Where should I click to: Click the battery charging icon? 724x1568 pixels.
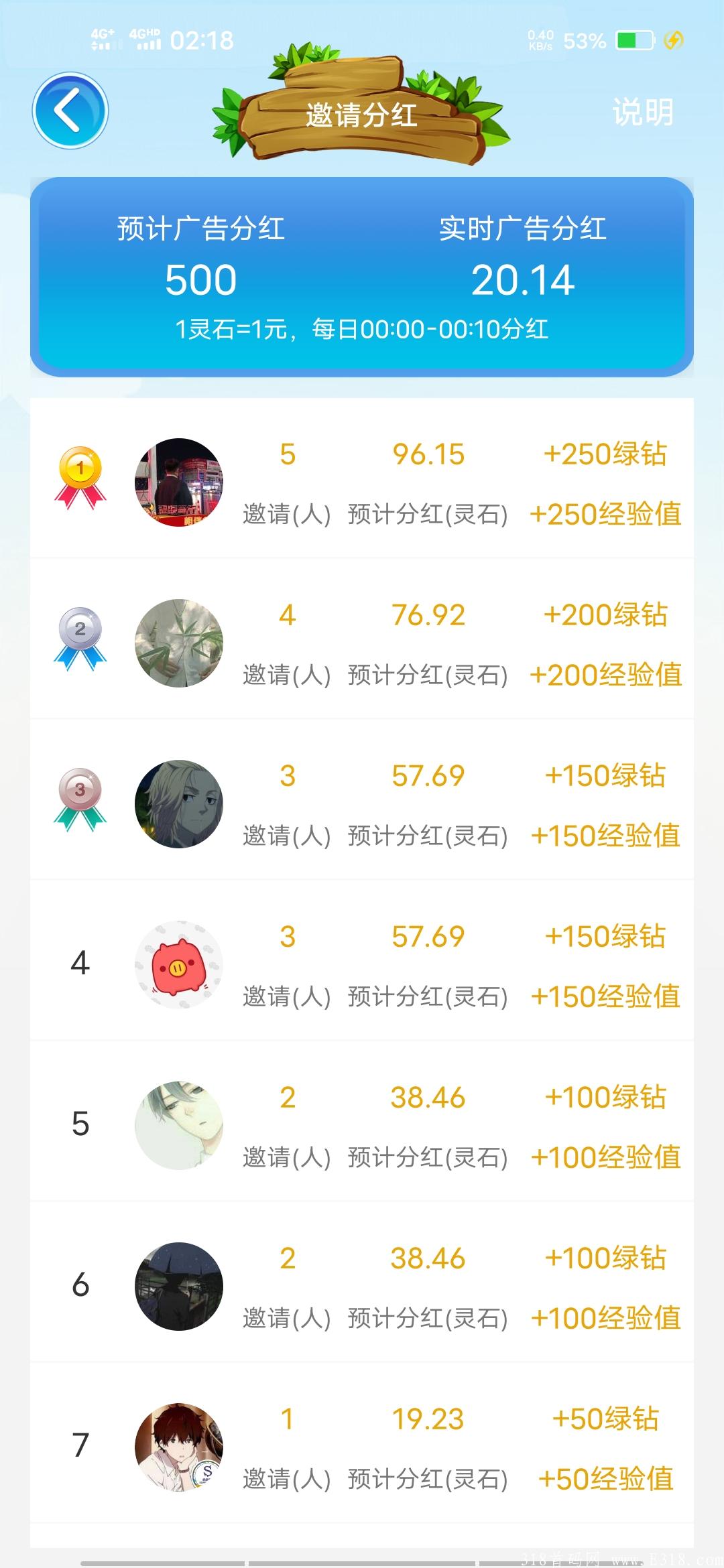tap(671, 42)
